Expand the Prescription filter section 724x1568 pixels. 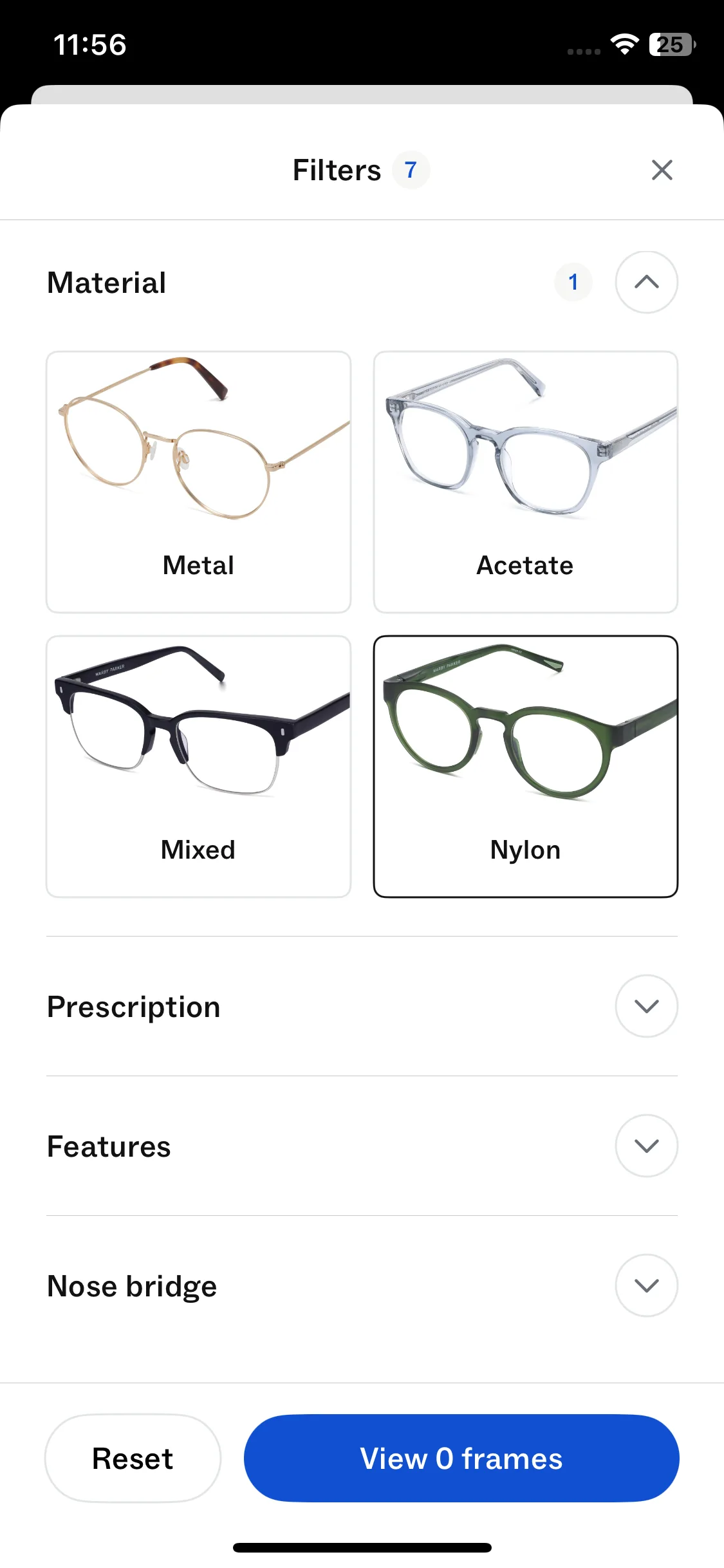click(646, 1006)
